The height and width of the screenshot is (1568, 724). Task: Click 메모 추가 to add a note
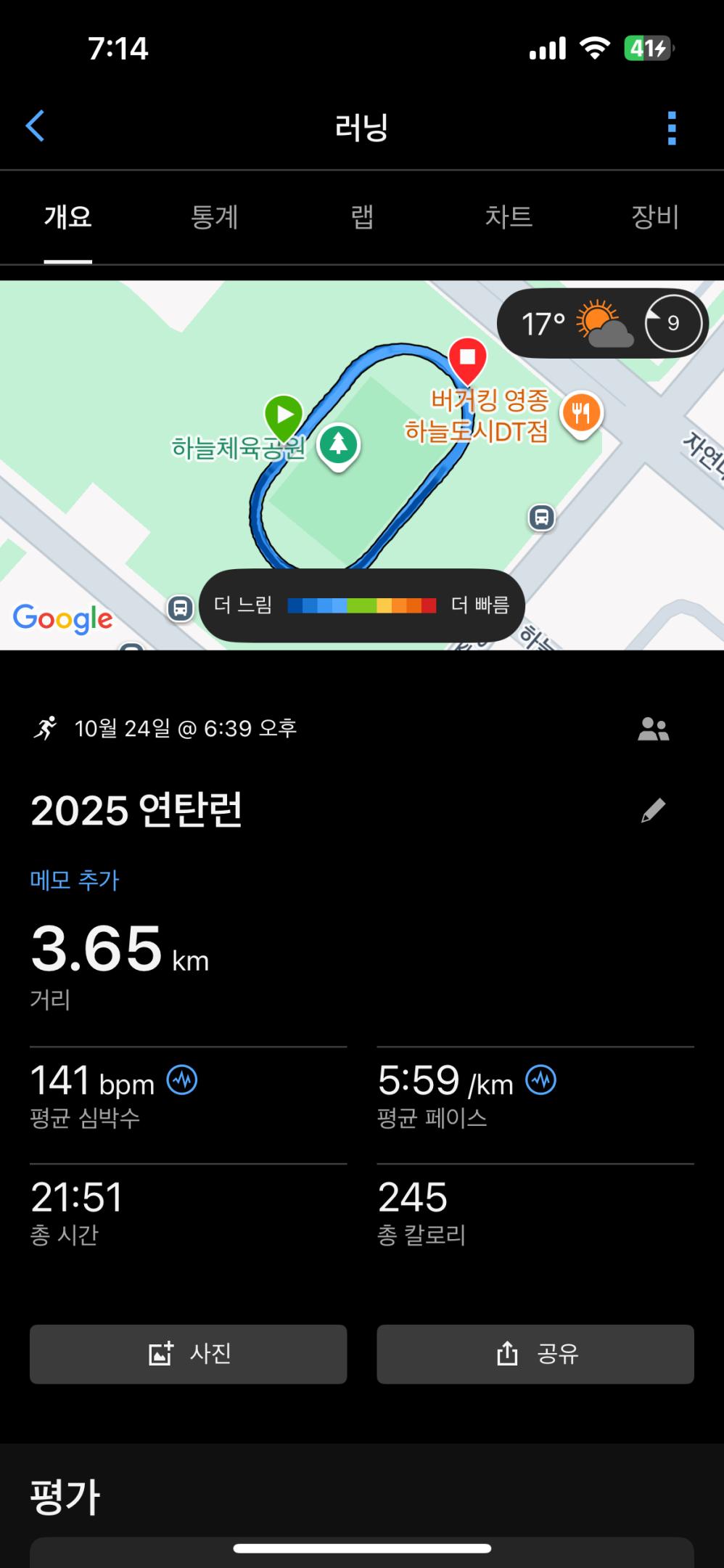pos(75,879)
